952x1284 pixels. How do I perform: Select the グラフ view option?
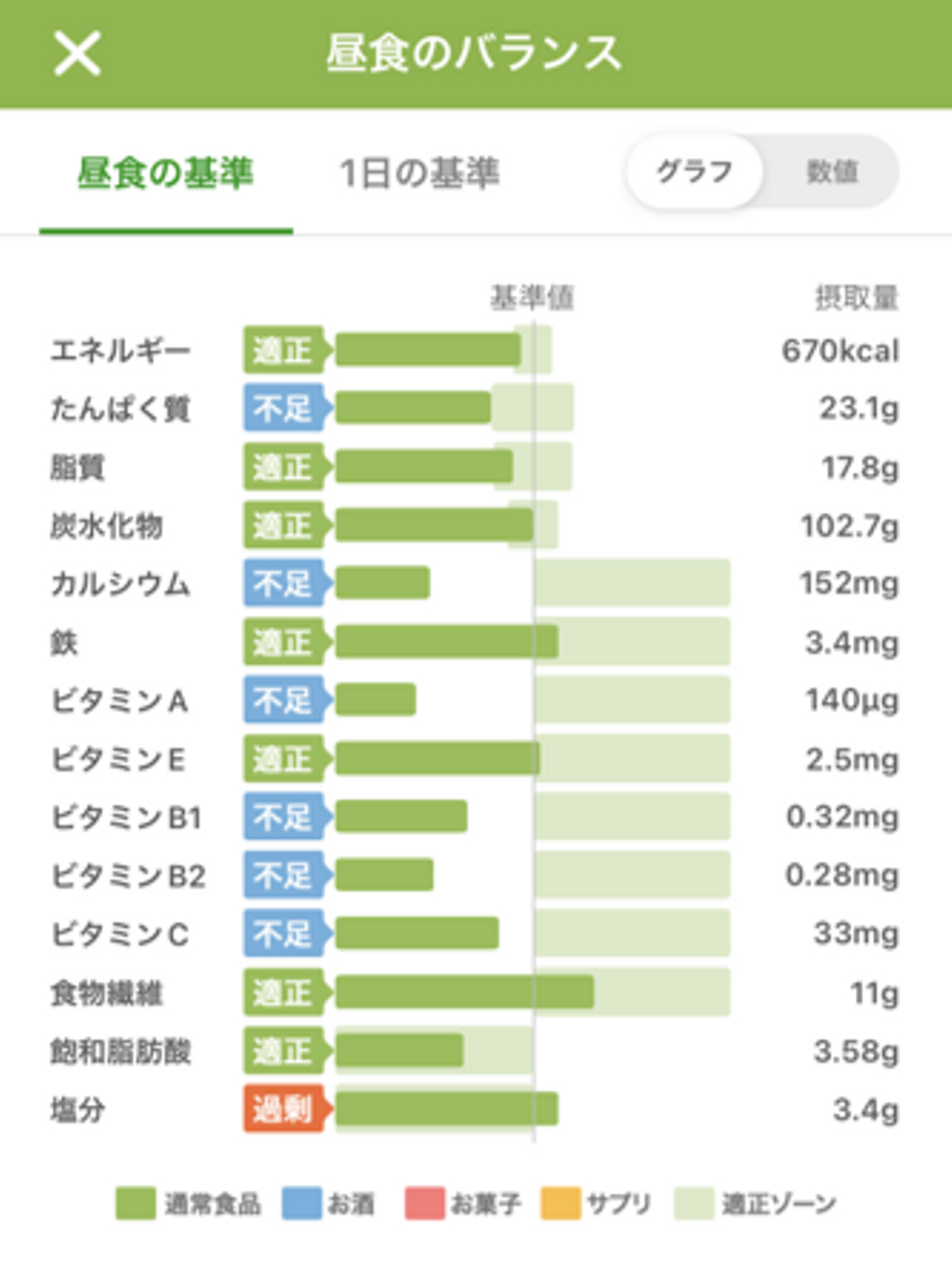point(694,172)
